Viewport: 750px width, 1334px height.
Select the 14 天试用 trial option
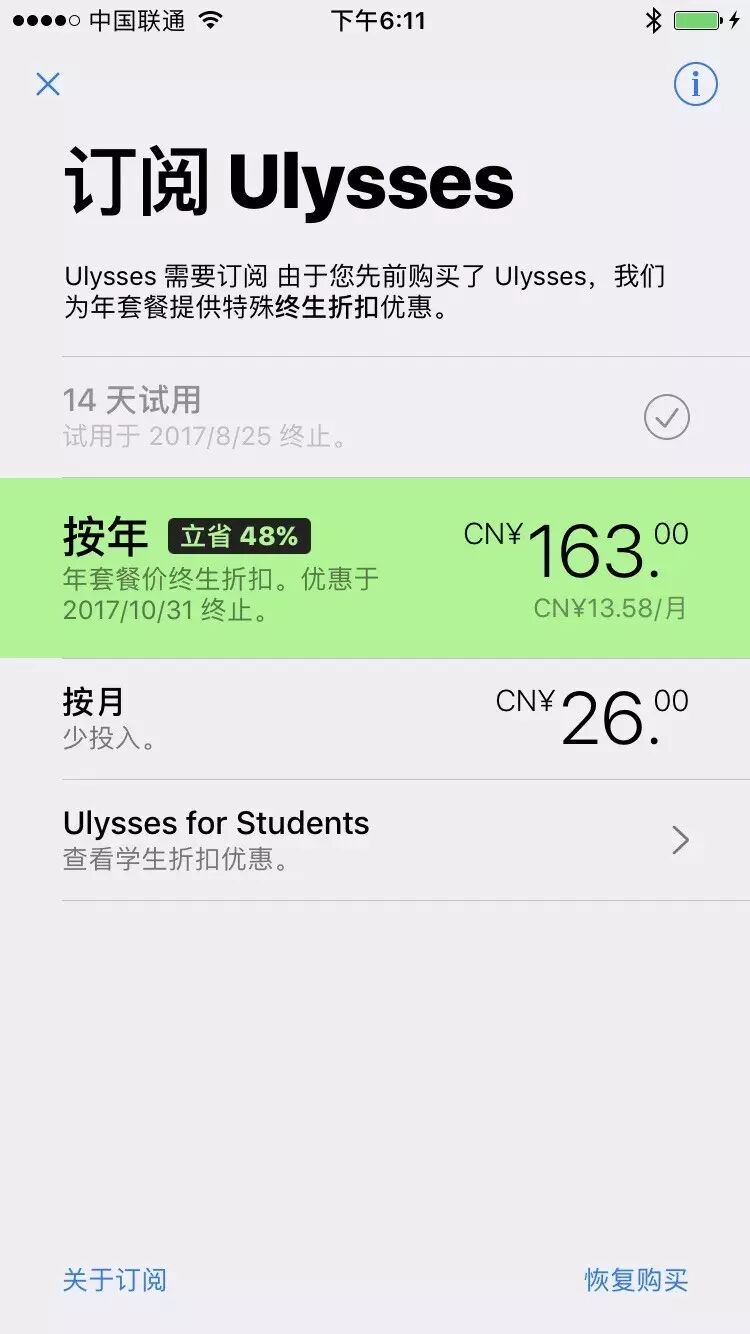tap(375, 417)
